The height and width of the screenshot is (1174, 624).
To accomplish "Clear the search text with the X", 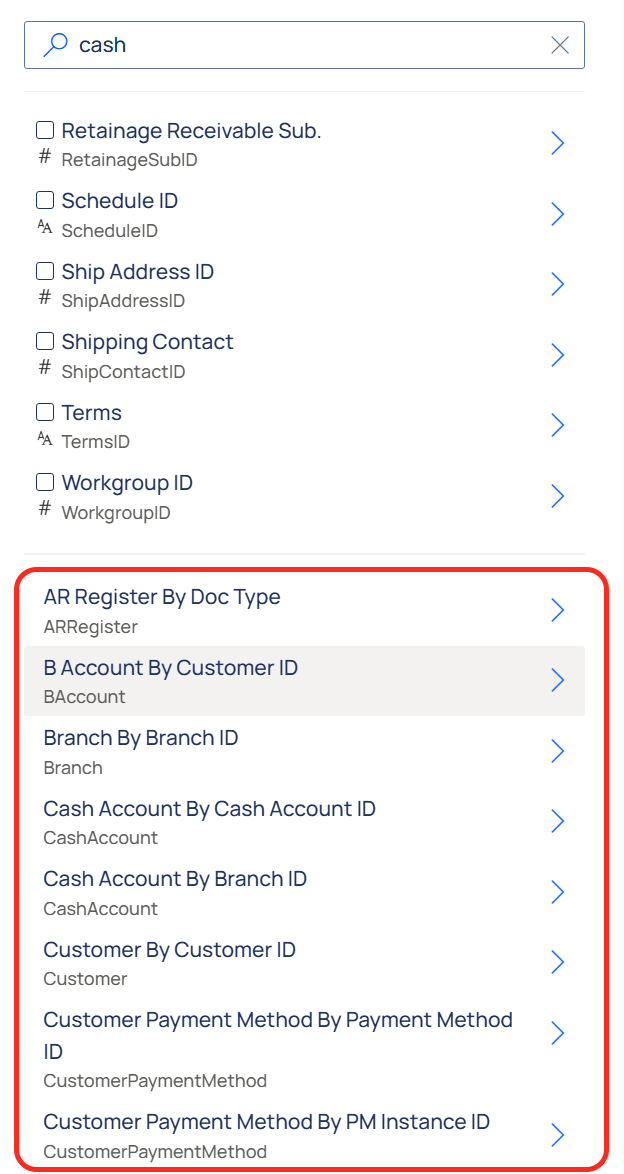I will tap(560, 45).
